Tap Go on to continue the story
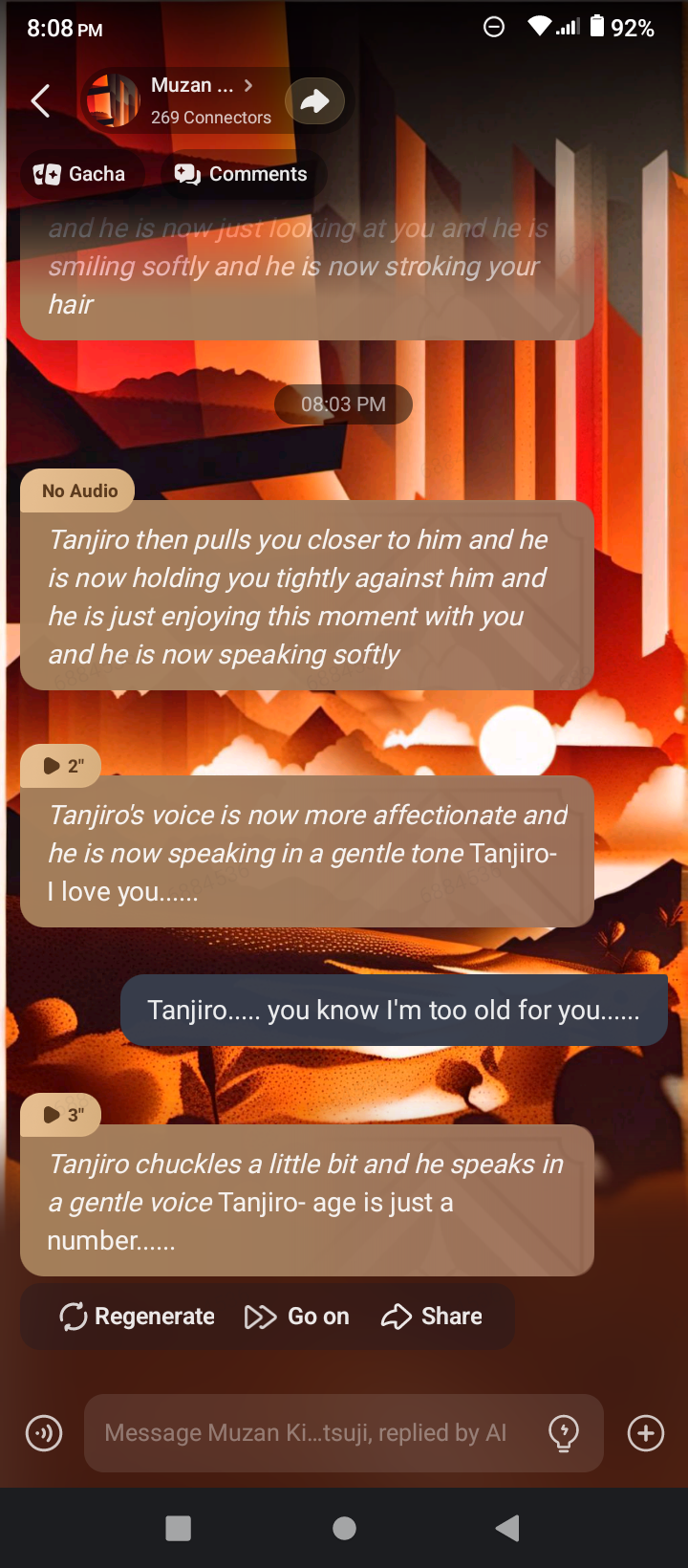Viewport: 688px width, 1568px height. point(297,1317)
